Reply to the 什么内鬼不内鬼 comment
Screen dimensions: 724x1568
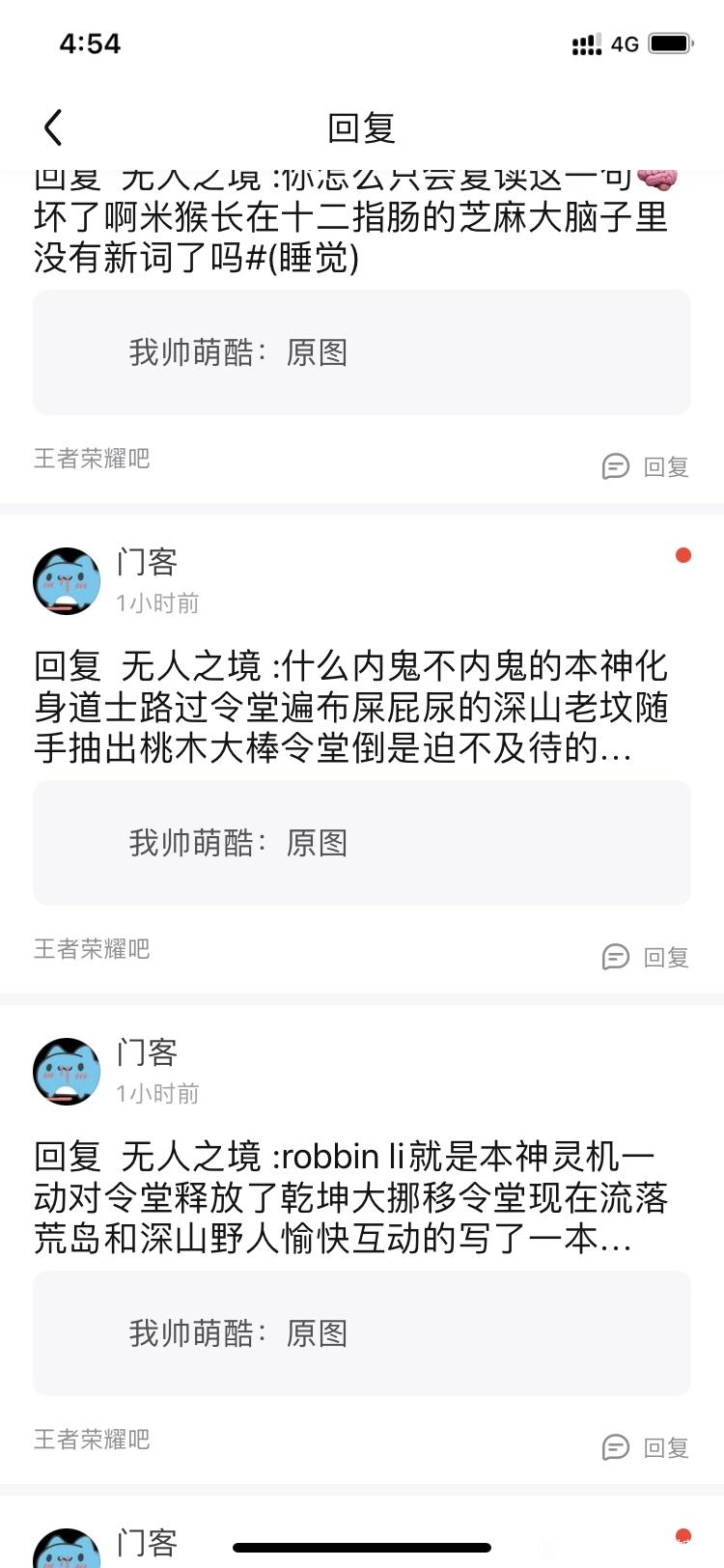pos(645,958)
